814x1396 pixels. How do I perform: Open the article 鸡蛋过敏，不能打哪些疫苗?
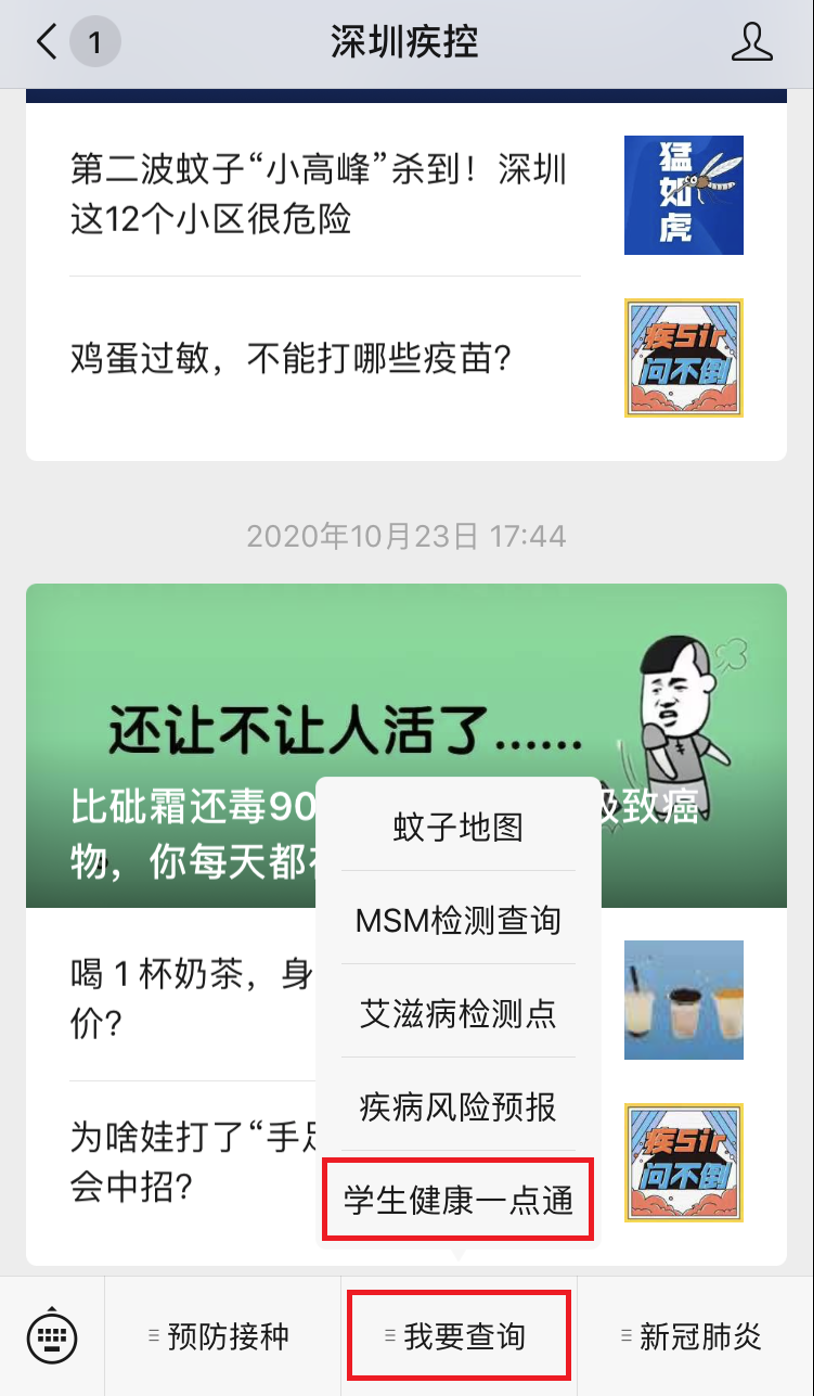click(x=292, y=357)
